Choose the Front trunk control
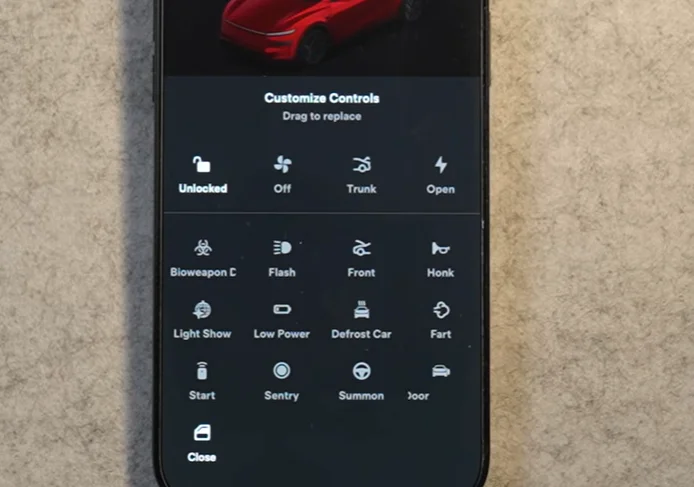This screenshot has height=487, width=694. coord(361,257)
